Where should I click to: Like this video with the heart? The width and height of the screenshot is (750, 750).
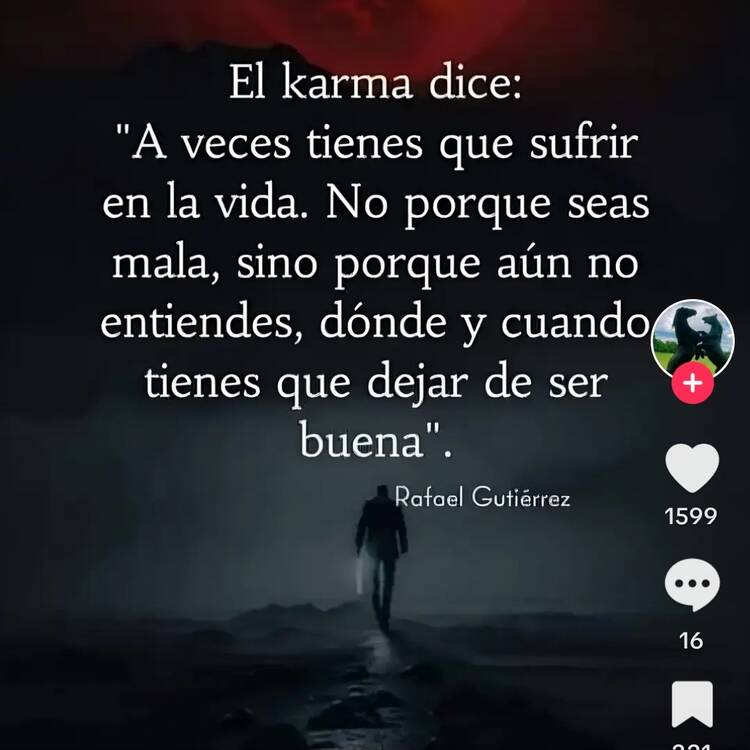point(692,469)
